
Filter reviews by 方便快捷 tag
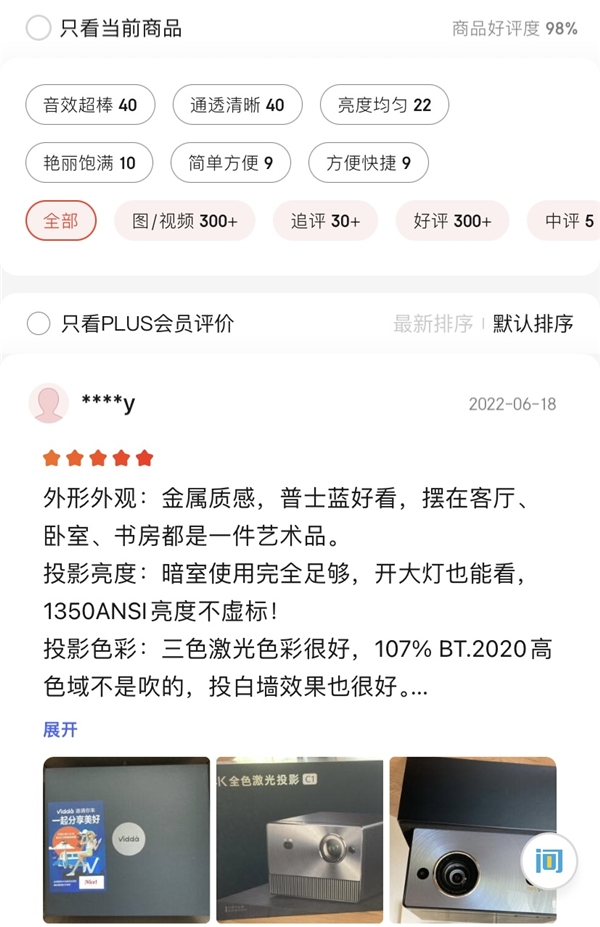pyautogui.click(x=368, y=162)
